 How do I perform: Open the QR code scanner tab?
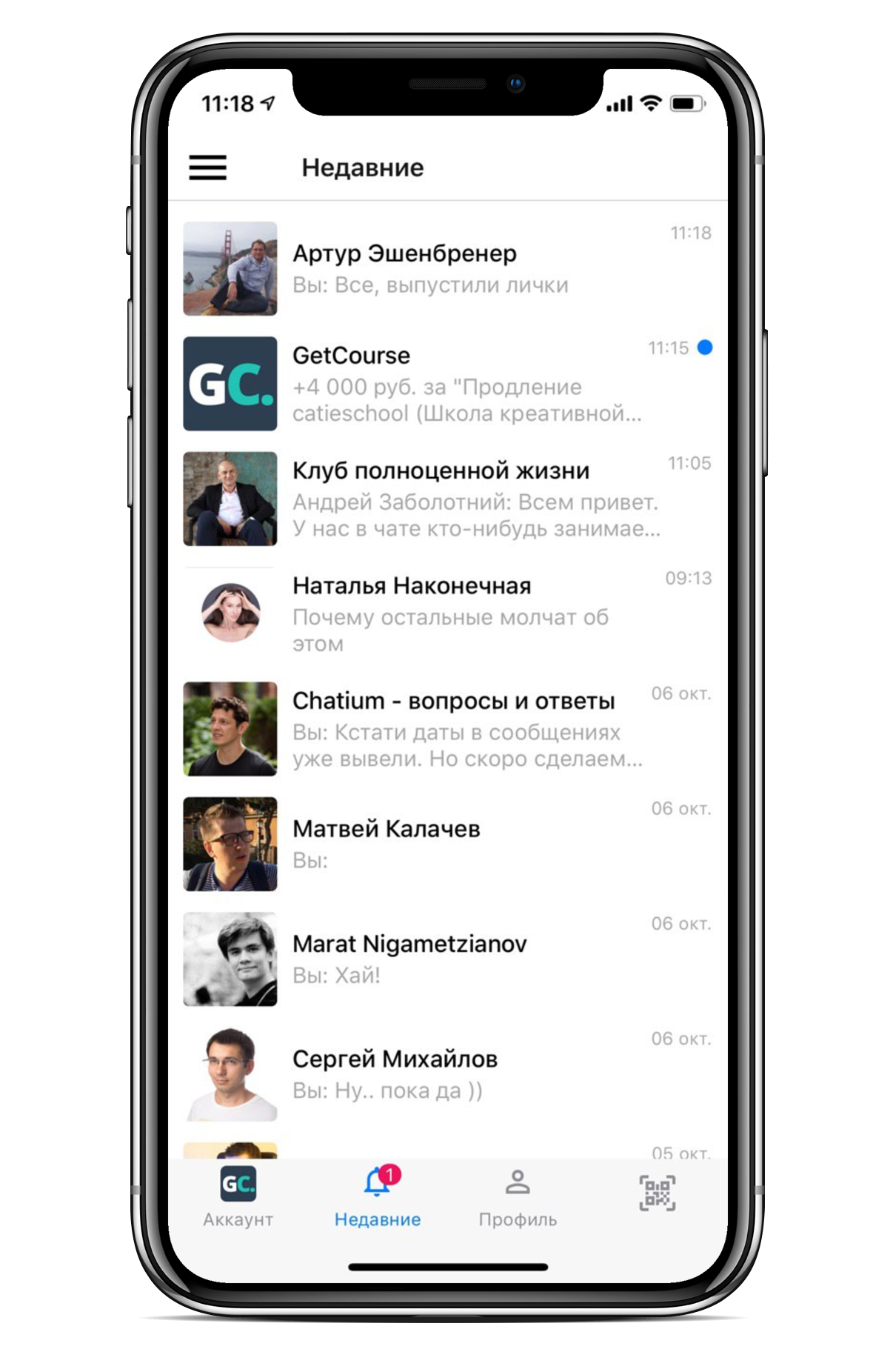click(657, 1193)
